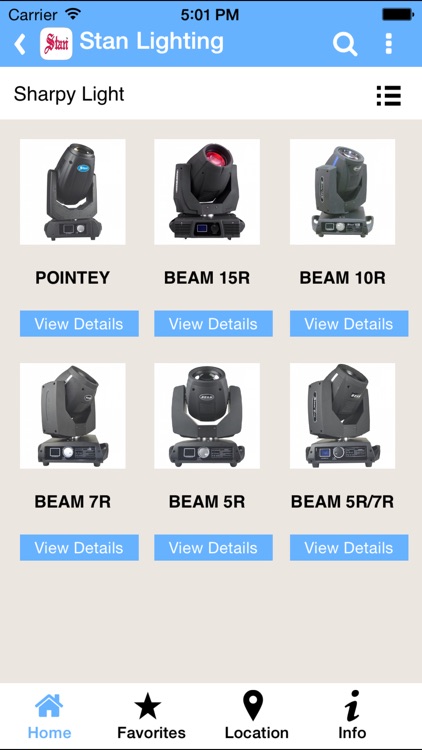The height and width of the screenshot is (750, 422).
Task: Switch to the Favorites tab
Action: (x=151, y=716)
